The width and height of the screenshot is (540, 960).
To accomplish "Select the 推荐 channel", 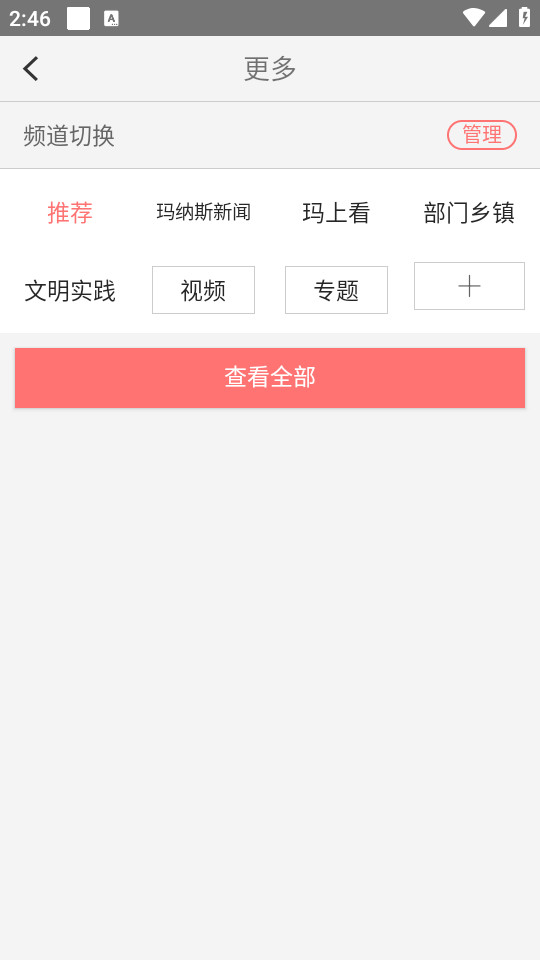I will click(x=70, y=212).
